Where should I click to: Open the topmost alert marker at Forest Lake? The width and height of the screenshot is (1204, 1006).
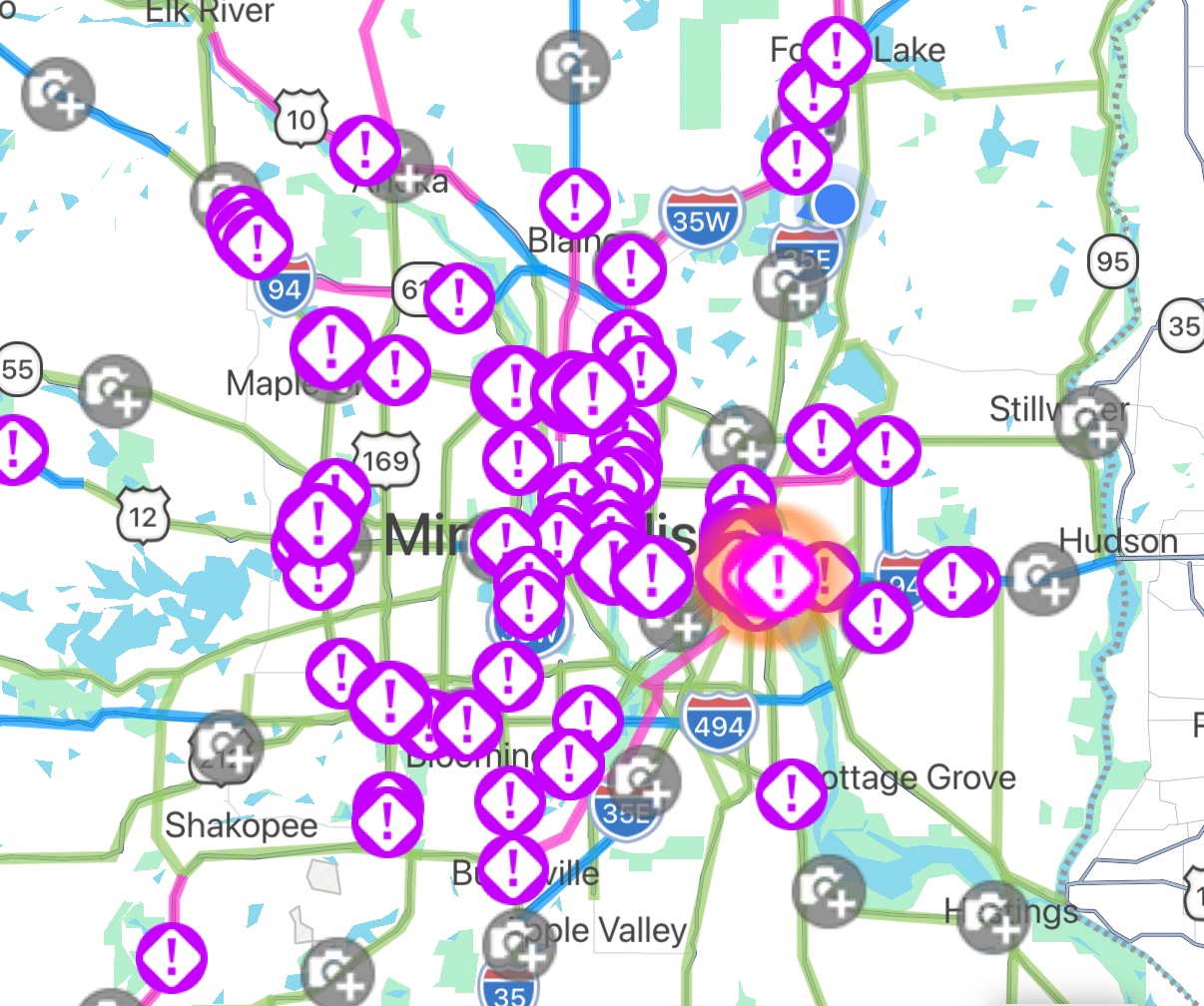837,50
